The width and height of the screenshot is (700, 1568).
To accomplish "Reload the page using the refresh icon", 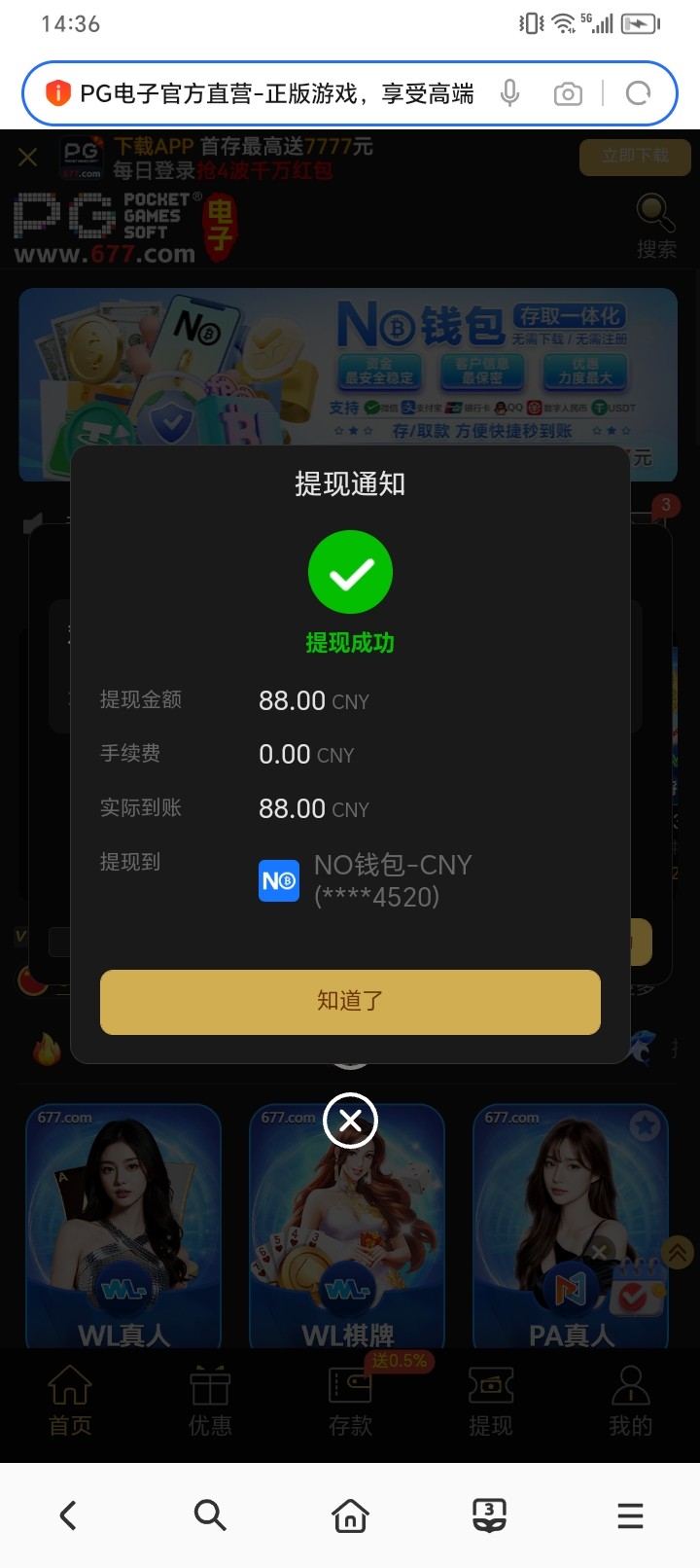I will 639,93.
